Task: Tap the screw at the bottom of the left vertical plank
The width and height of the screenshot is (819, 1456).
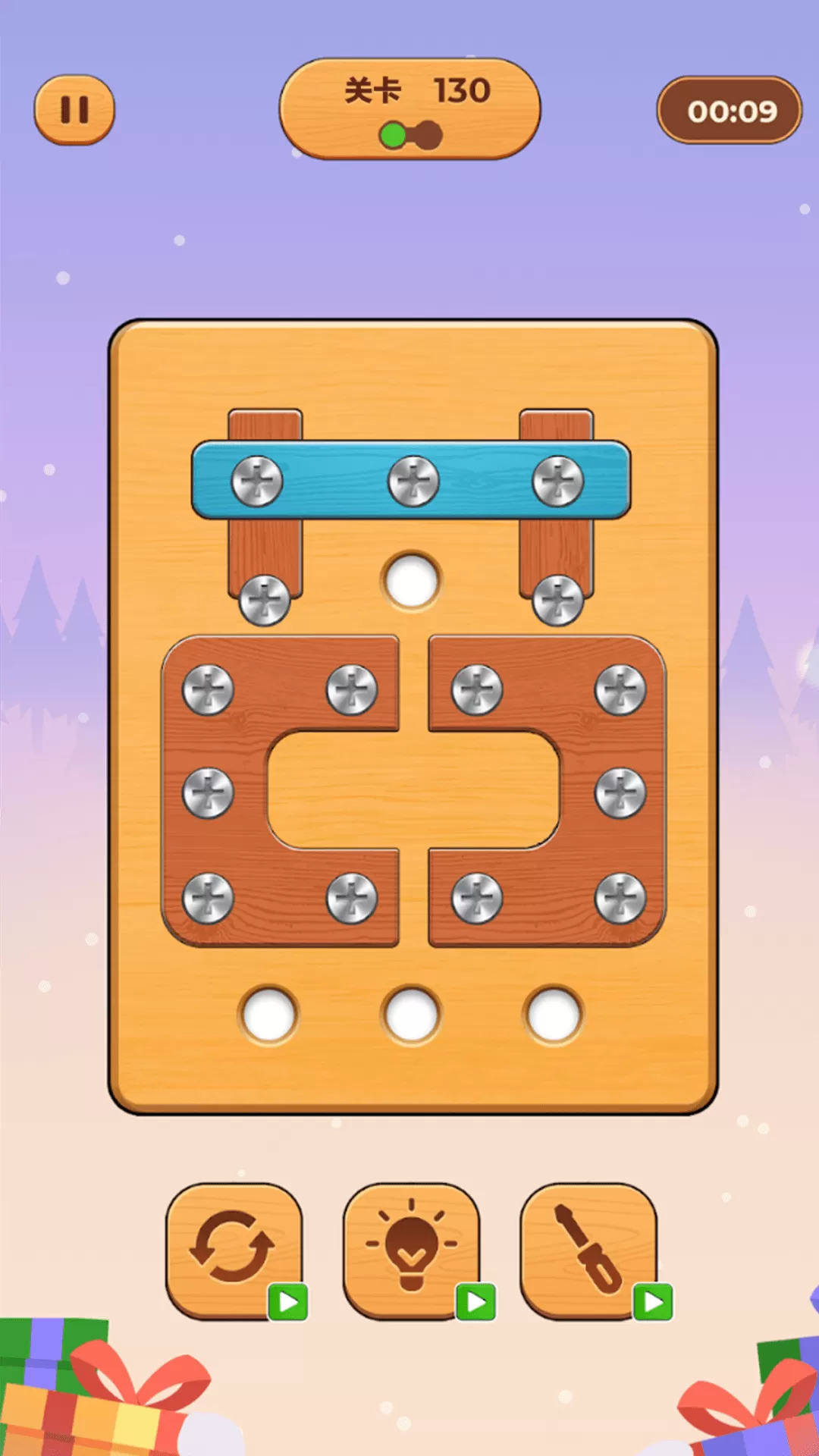Action: 264,601
